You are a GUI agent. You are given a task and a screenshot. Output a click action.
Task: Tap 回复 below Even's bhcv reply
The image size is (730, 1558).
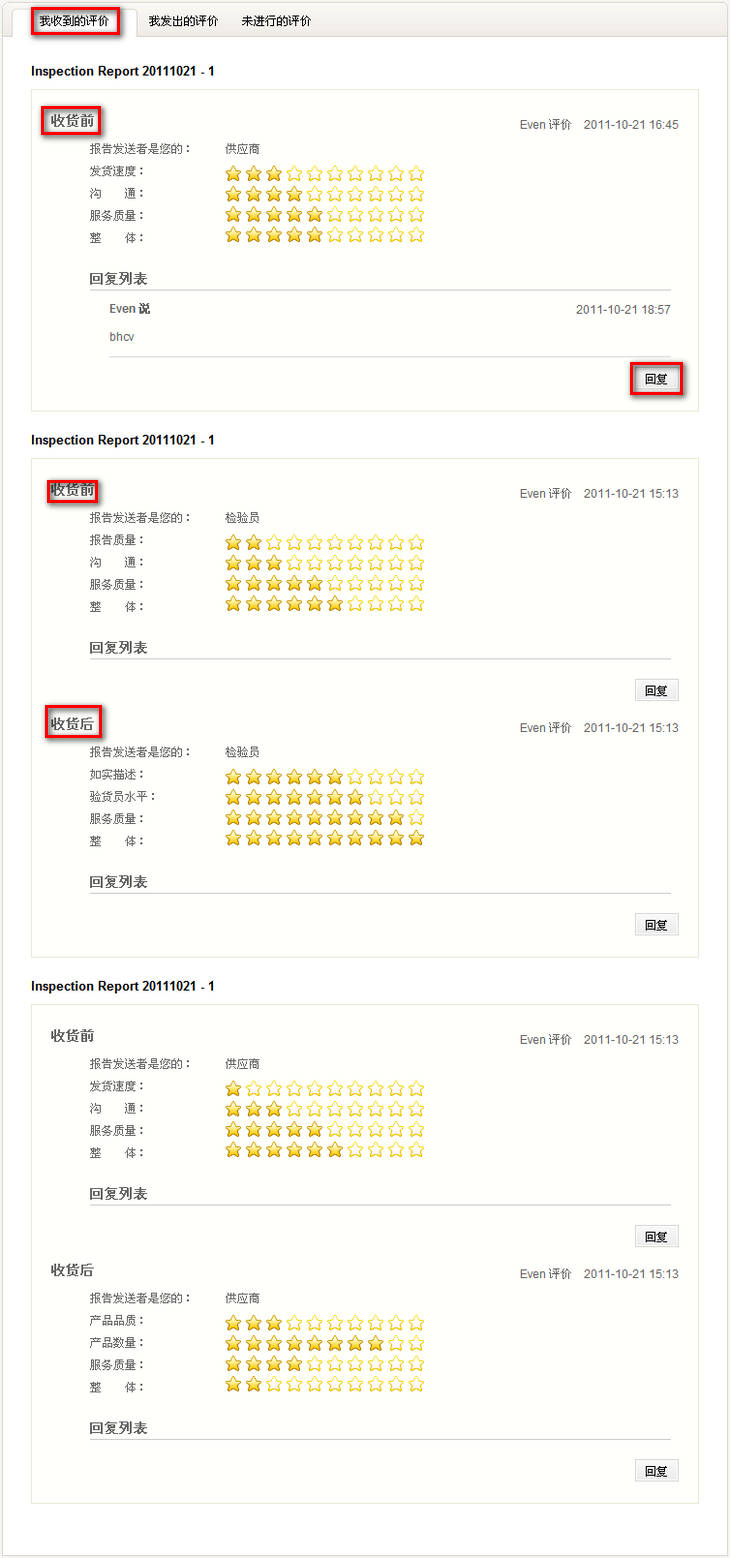656,379
